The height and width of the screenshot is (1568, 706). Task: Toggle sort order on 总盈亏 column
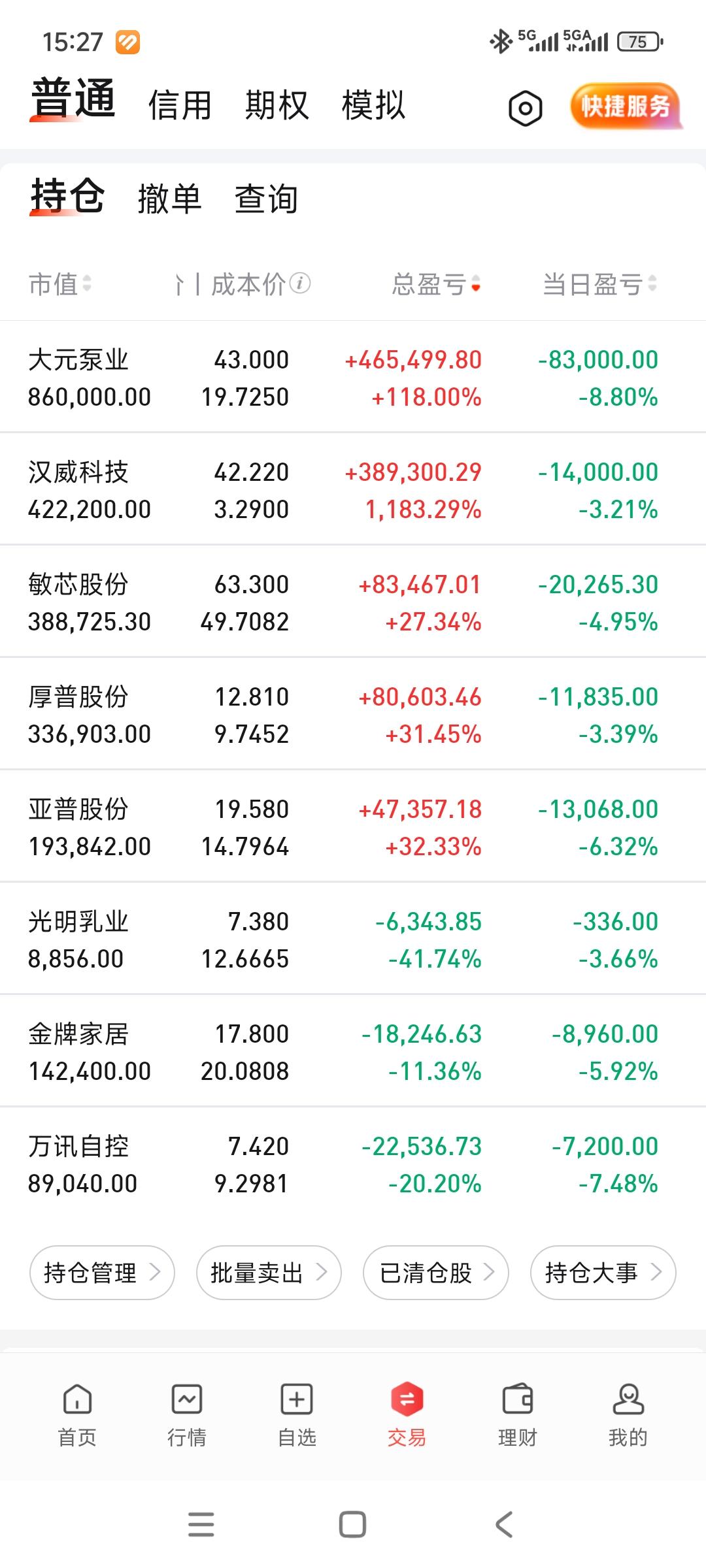[433, 284]
